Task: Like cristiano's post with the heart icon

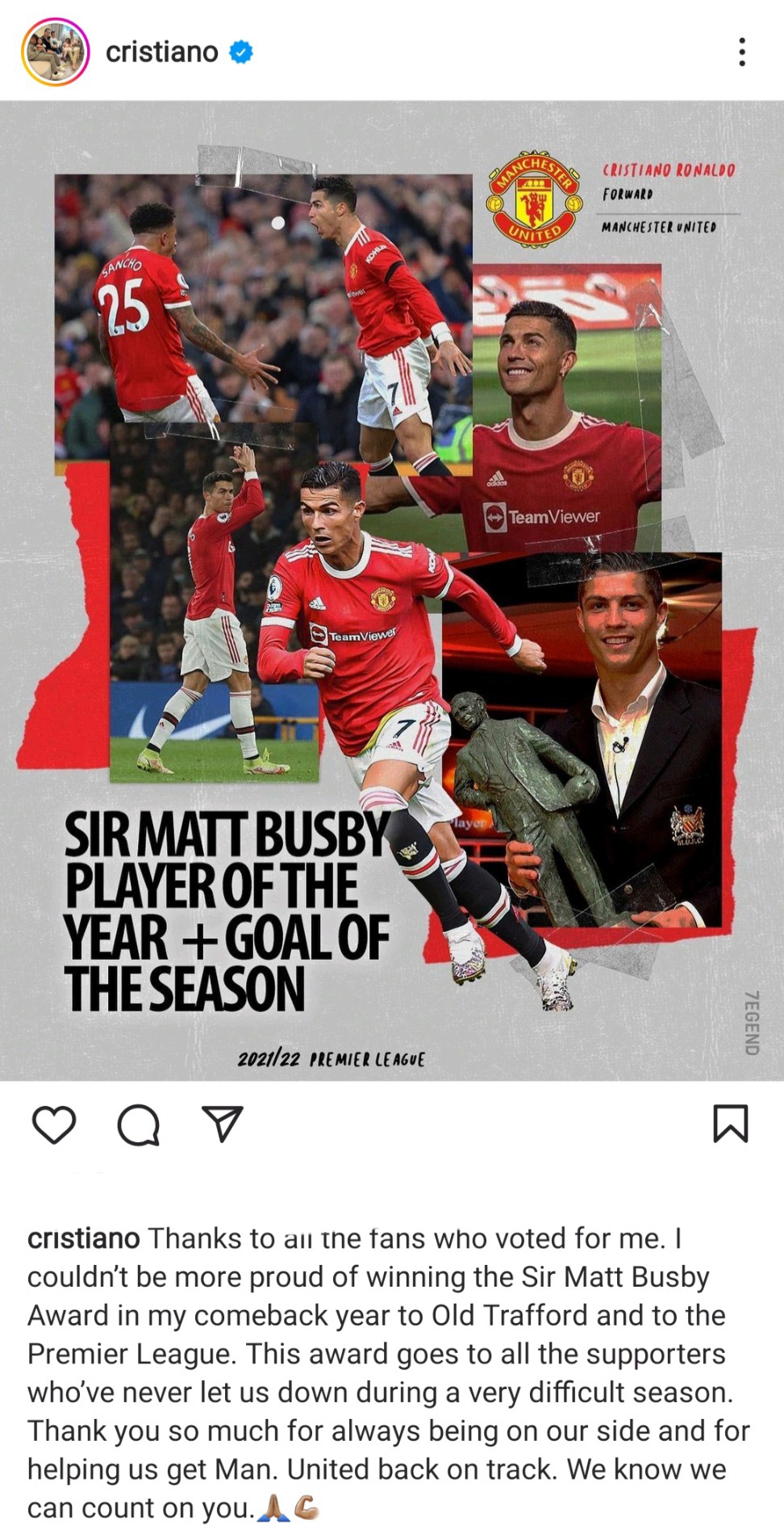Action: [54, 1124]
